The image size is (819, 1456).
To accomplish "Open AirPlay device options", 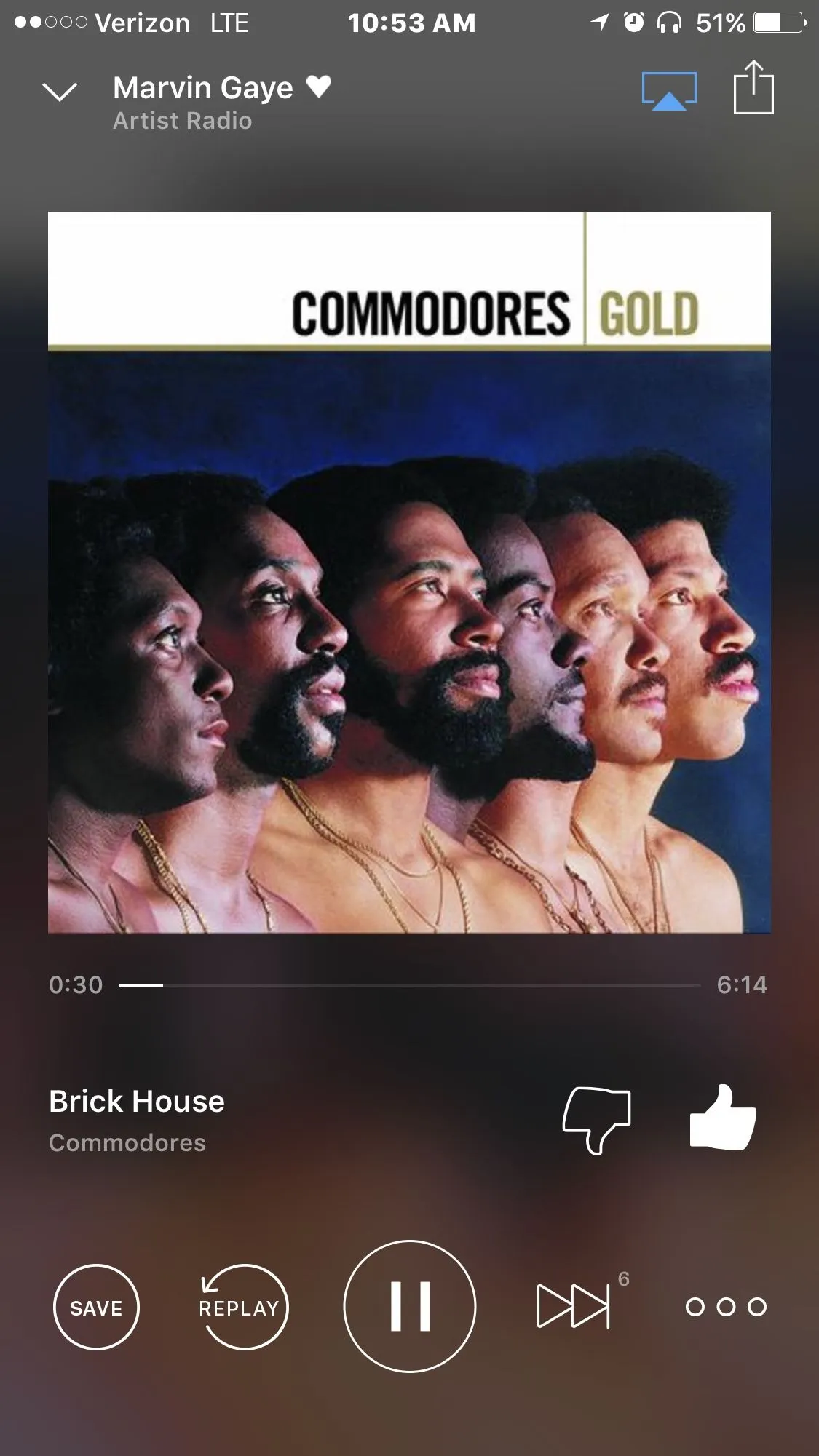I will (669, 91).
